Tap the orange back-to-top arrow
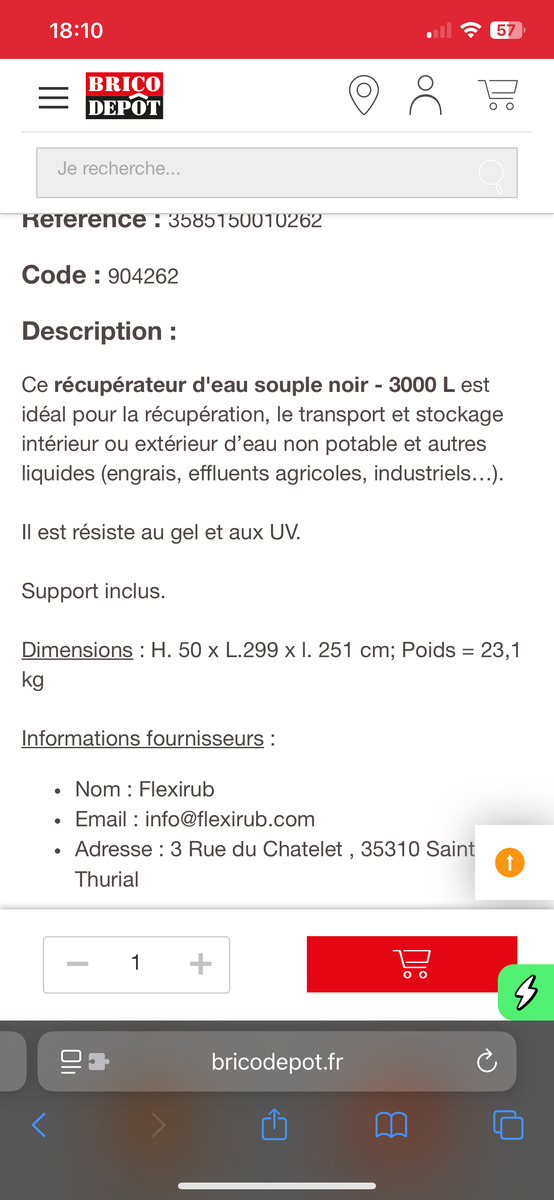Screen dimensions: 554x1200 click(510, 862)
